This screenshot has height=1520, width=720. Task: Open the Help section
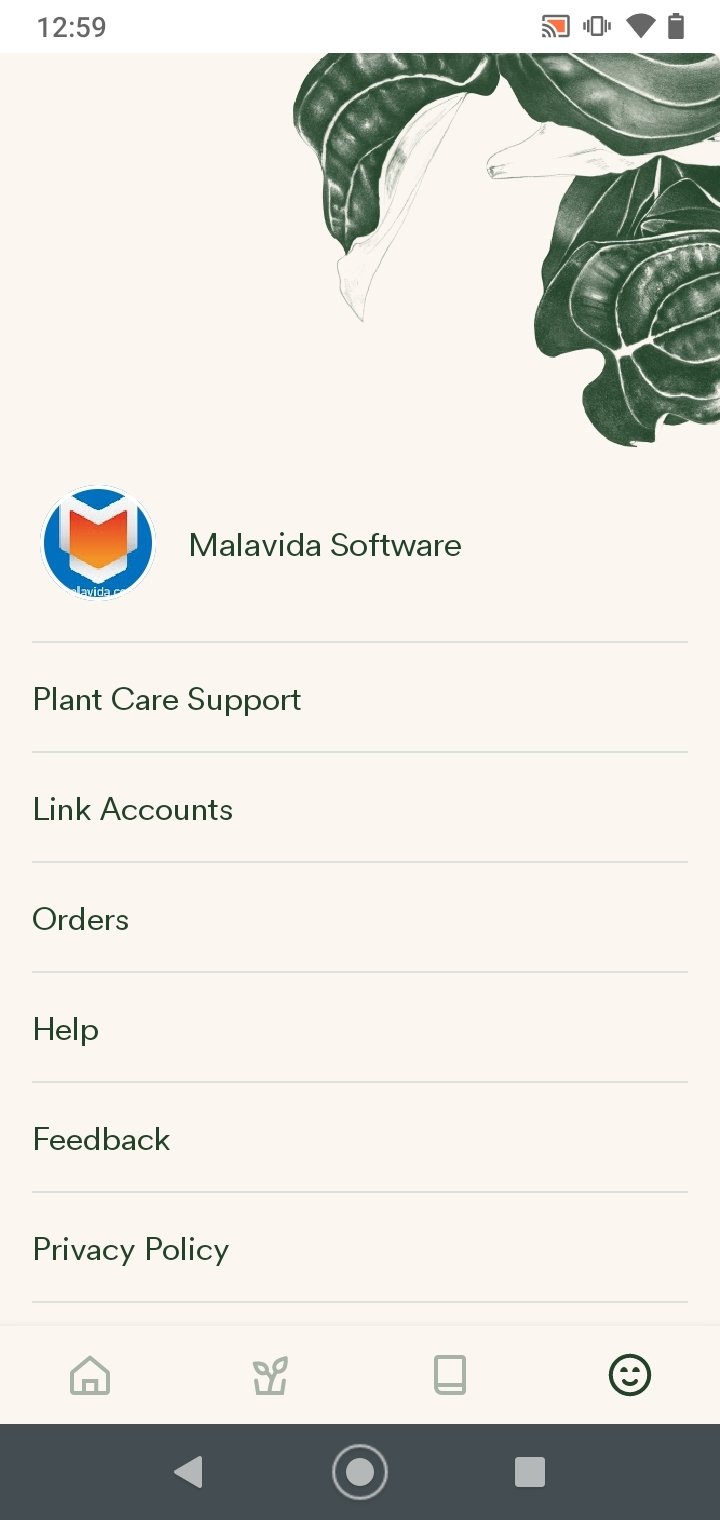click(360, 1028)
